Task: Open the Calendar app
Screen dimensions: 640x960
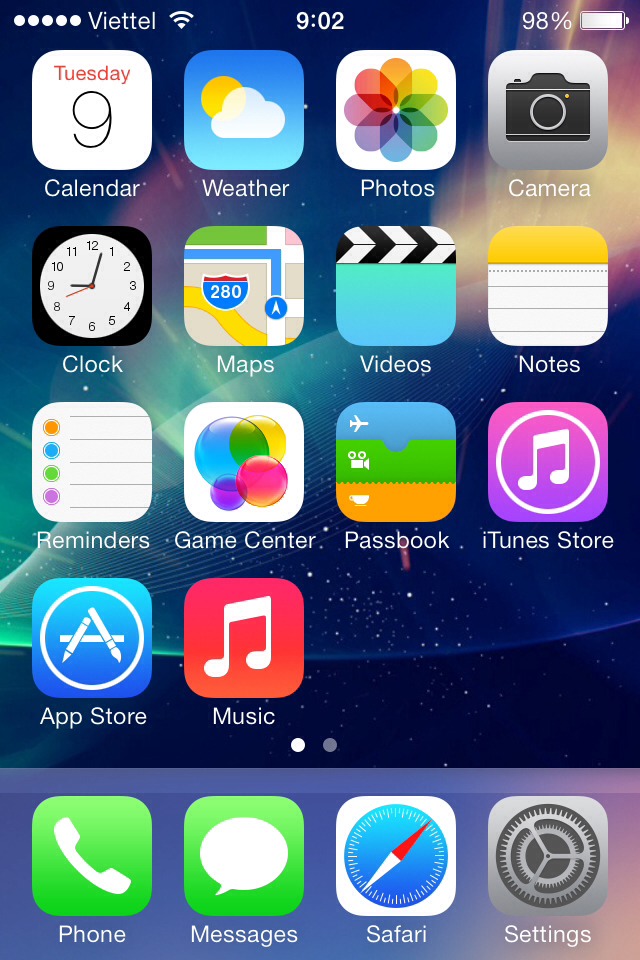Action: coord(92,110)
